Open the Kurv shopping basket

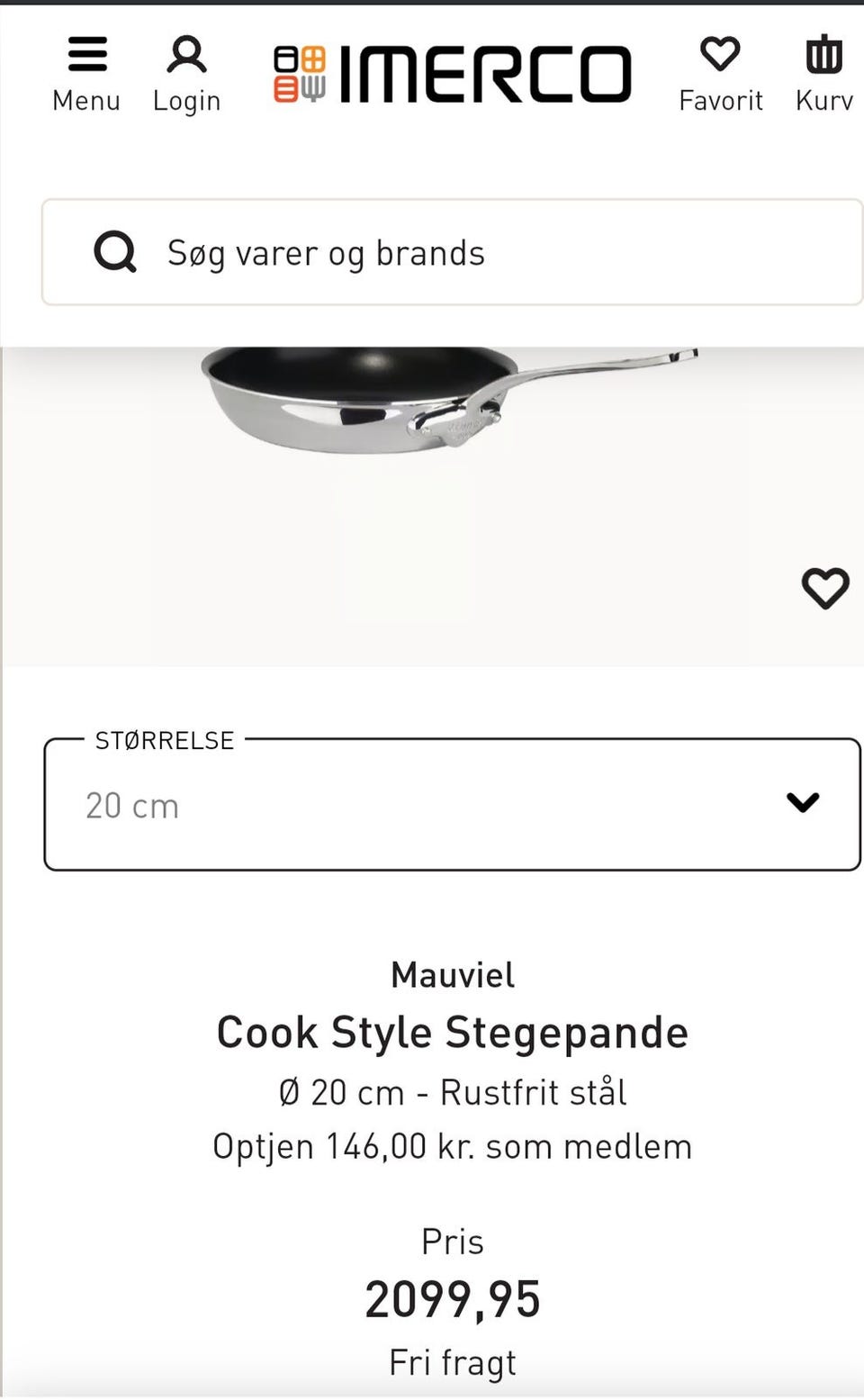click(823, 74)
